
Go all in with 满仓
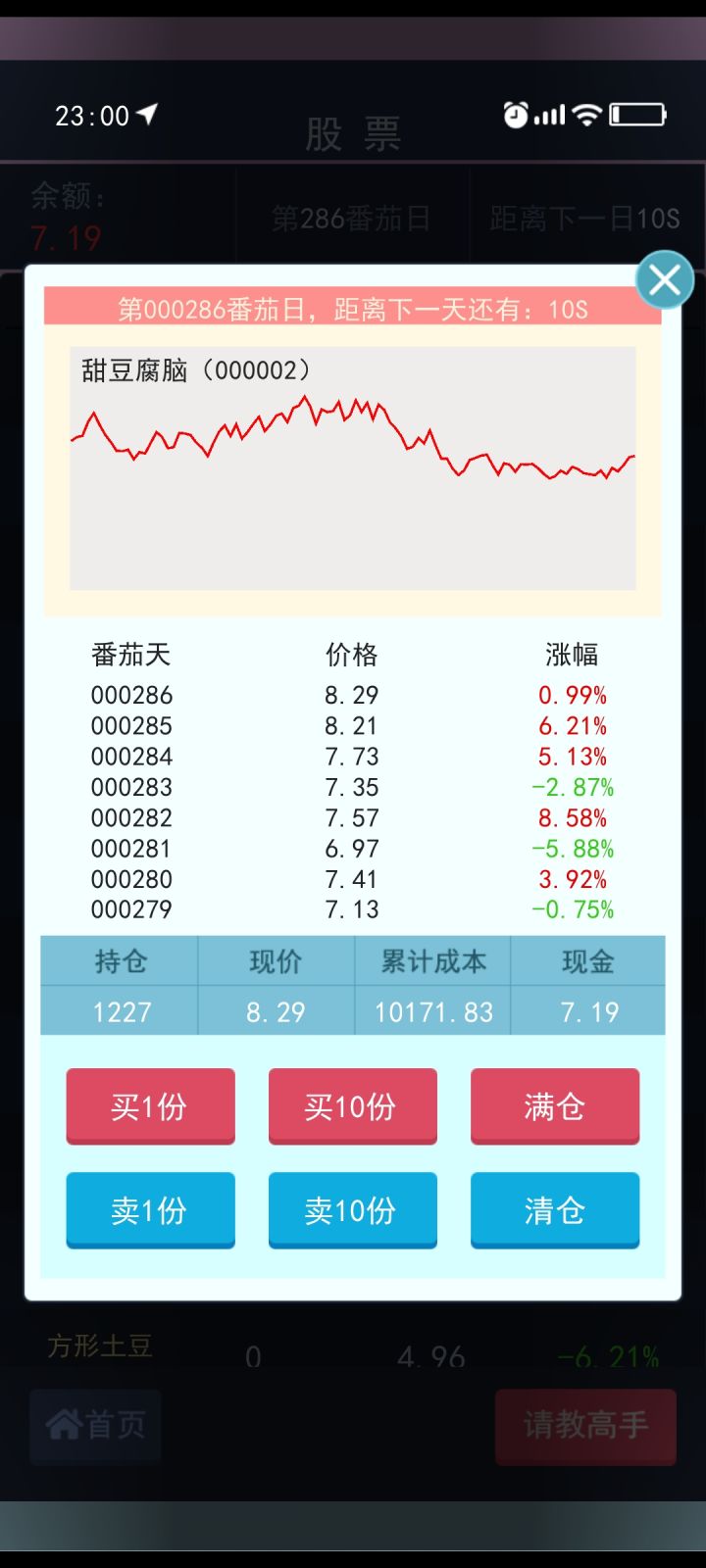555,1106
